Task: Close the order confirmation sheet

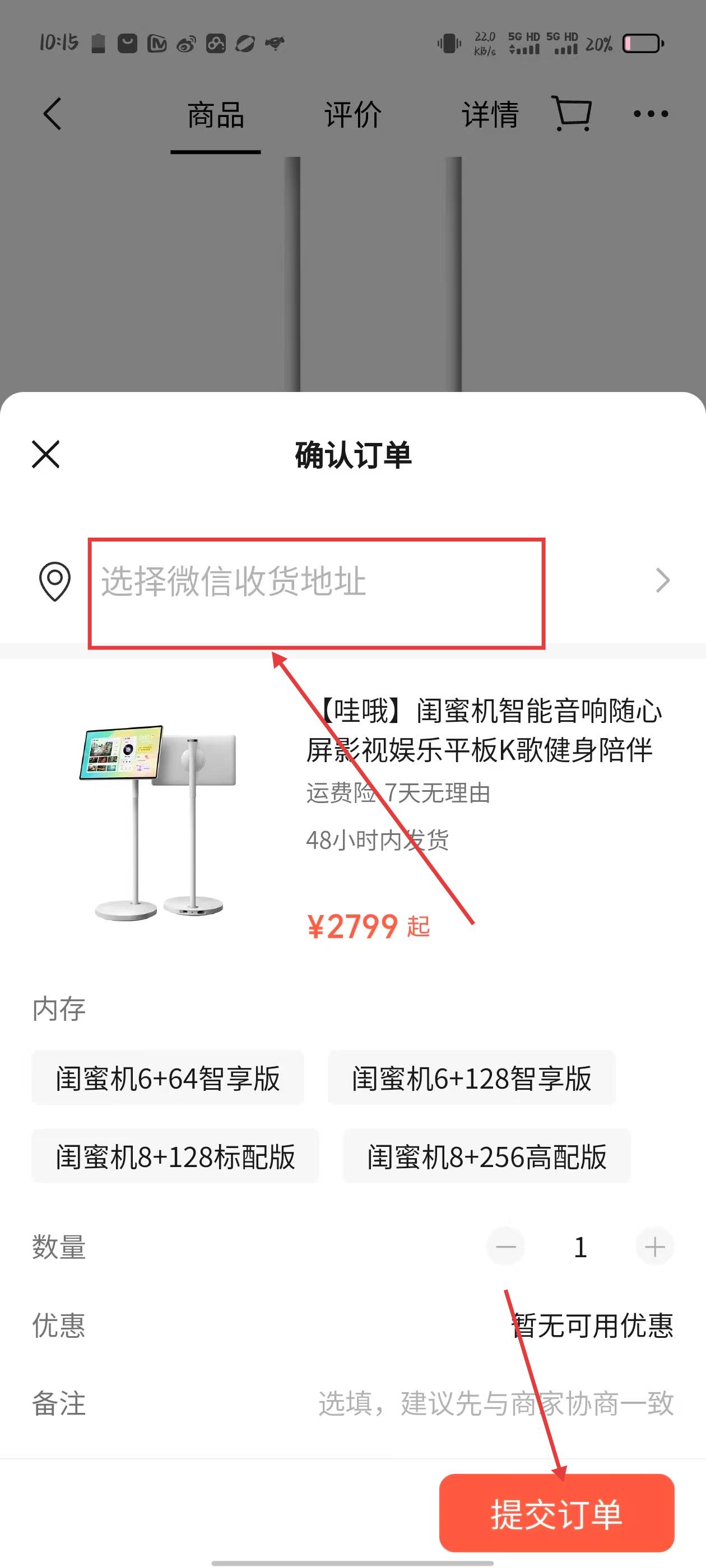Action: click(46, 454)
